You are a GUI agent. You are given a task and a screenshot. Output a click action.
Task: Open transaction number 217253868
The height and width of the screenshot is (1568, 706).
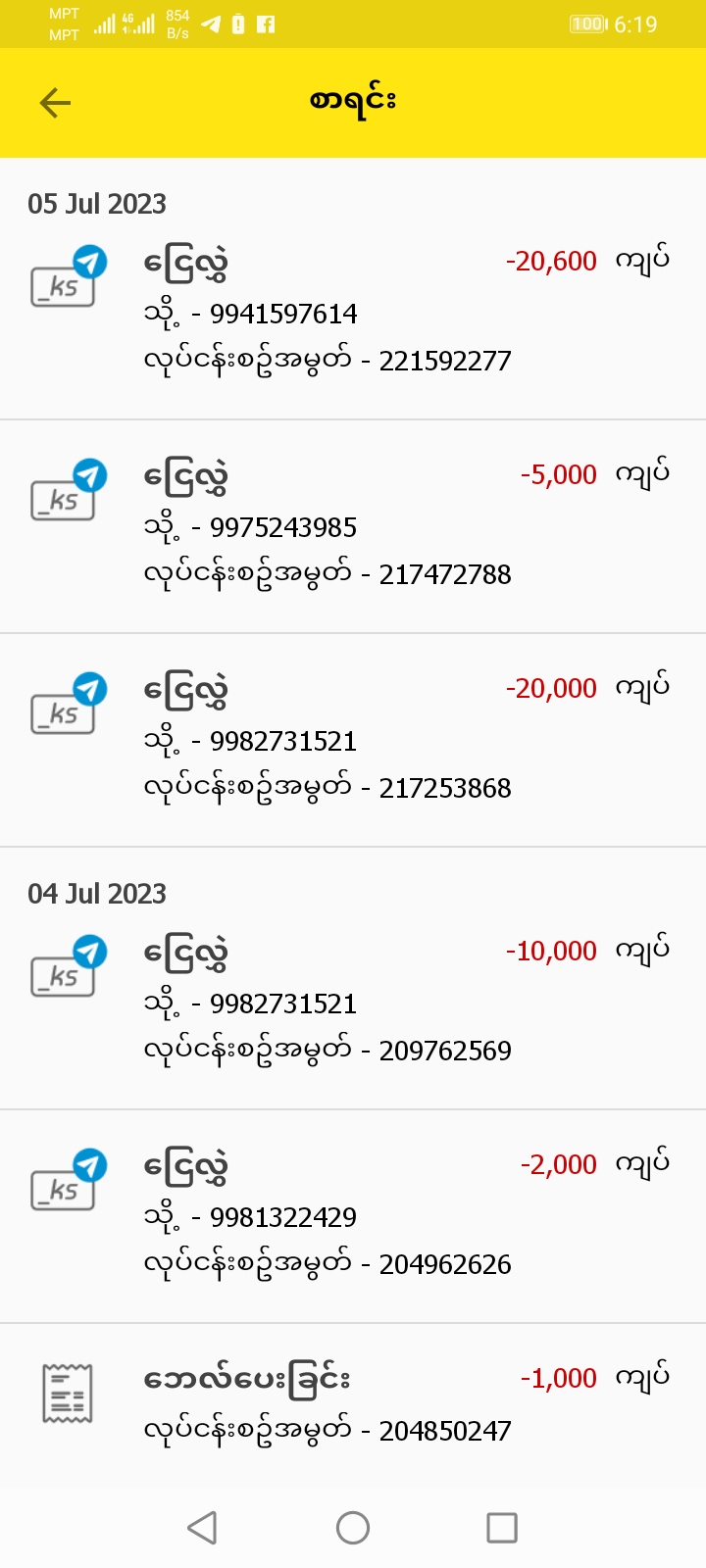click(x=353, y=740)
